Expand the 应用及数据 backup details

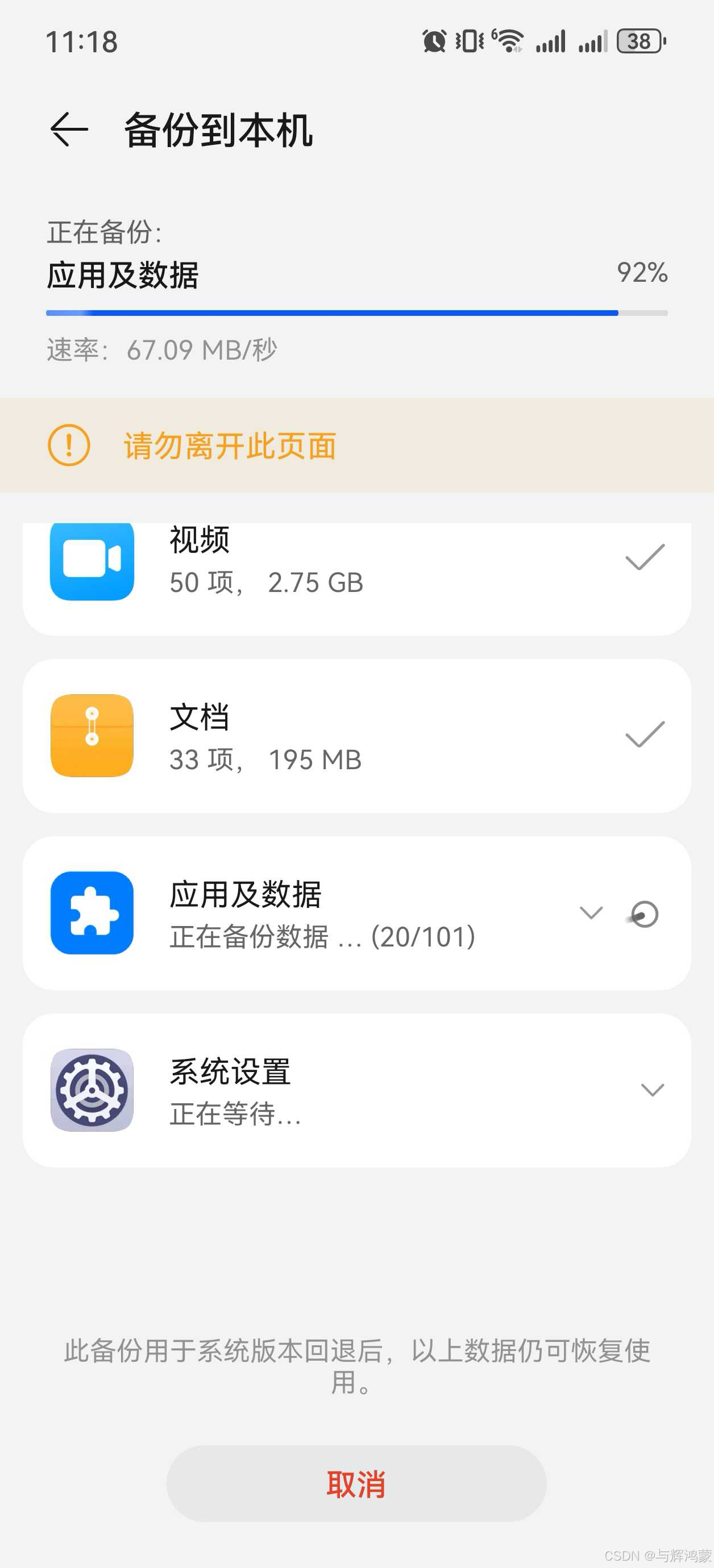pyautogui.click(x=591, y=912)
